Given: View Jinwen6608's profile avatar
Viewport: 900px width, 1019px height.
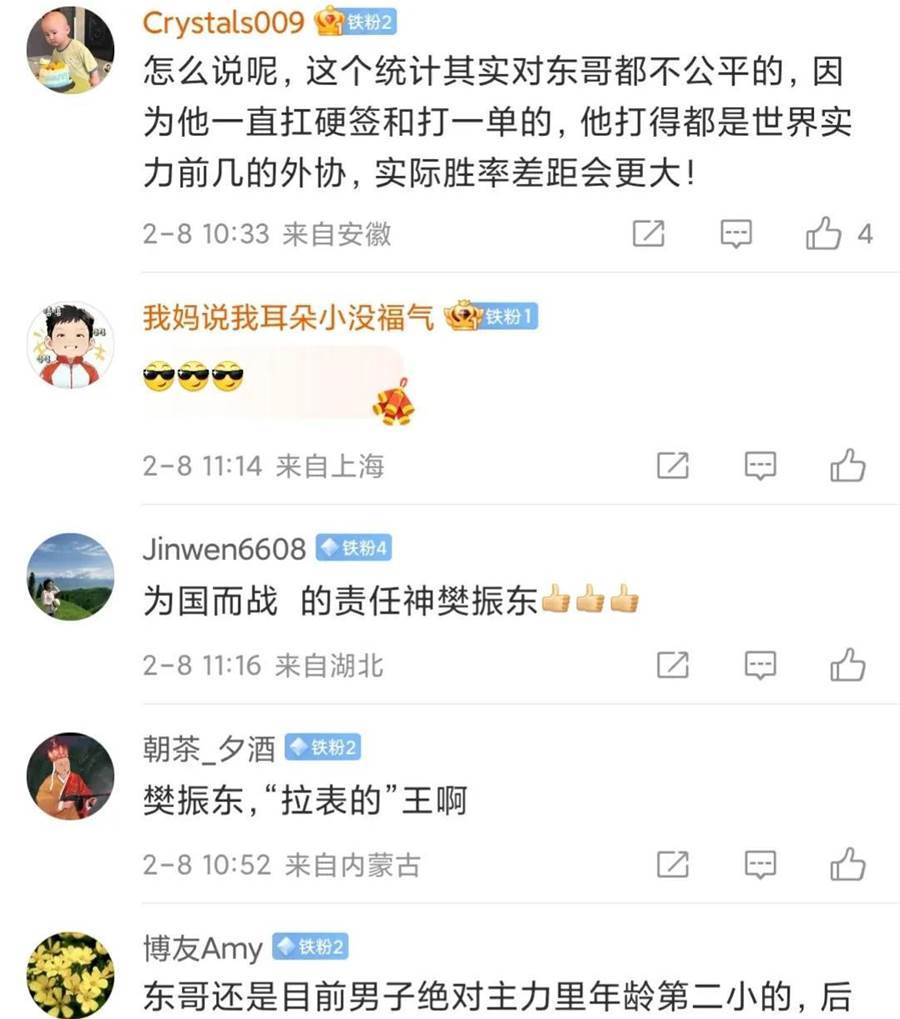Looking at the screenshot, I should pyautogui.click(x=70, y=577).
